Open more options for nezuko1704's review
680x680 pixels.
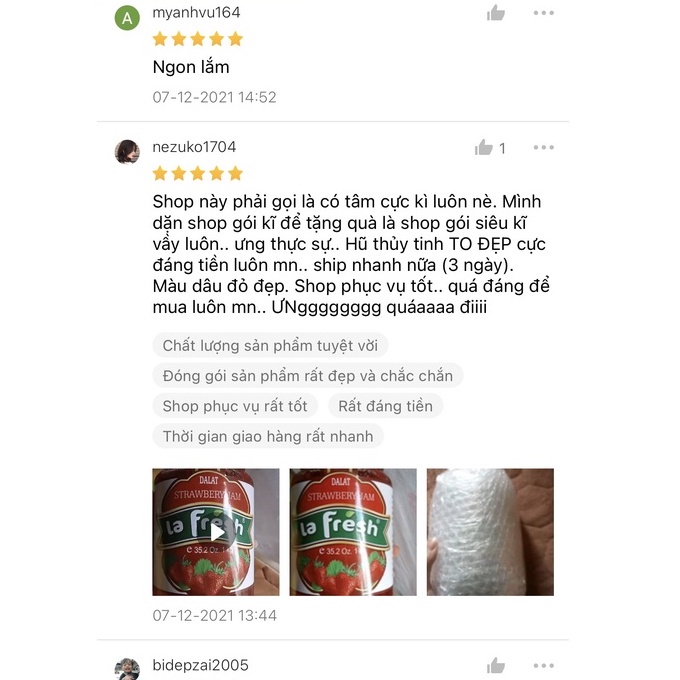click(543, 148)
